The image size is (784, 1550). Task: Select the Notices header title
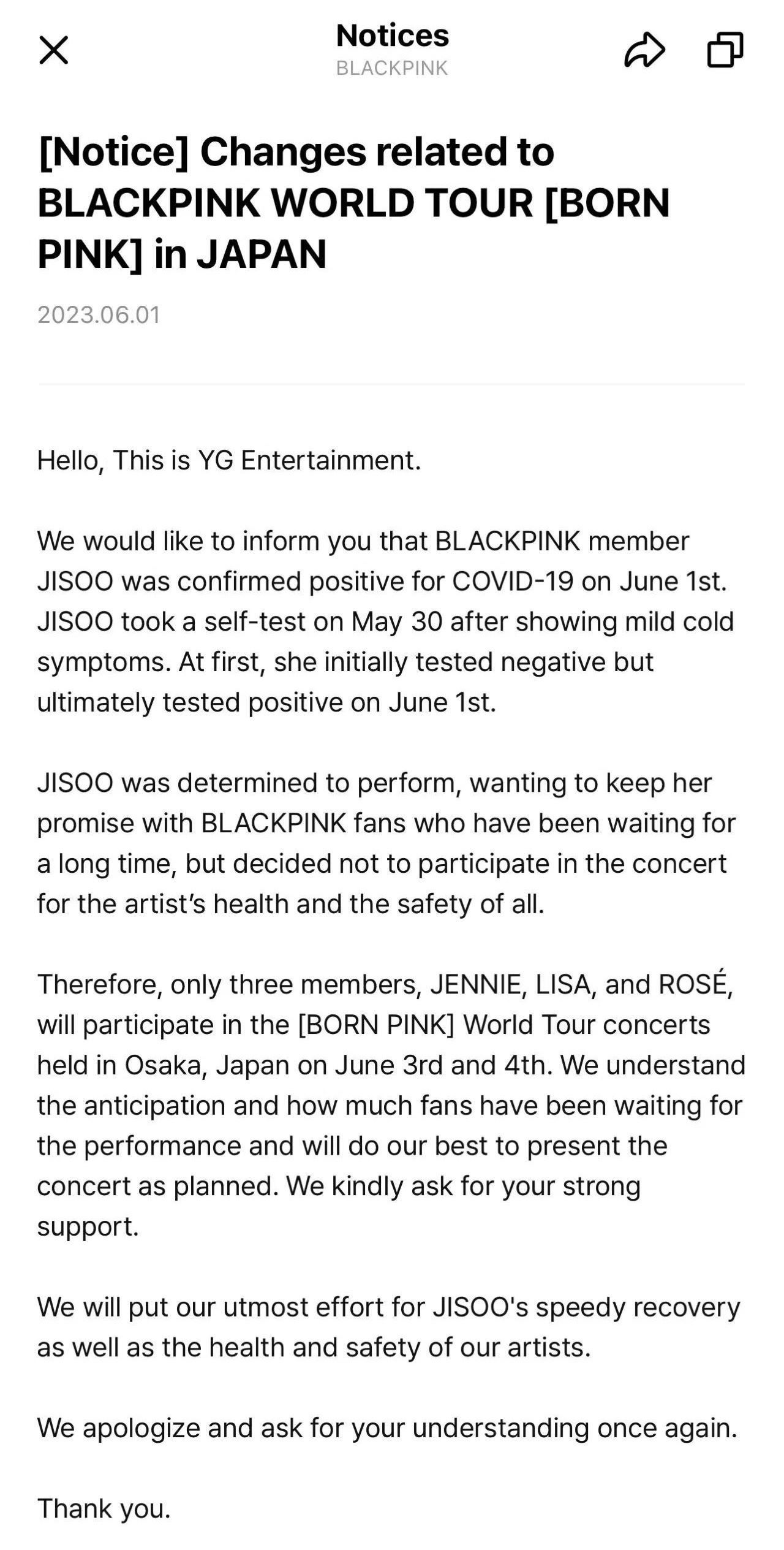click(392, 37)
